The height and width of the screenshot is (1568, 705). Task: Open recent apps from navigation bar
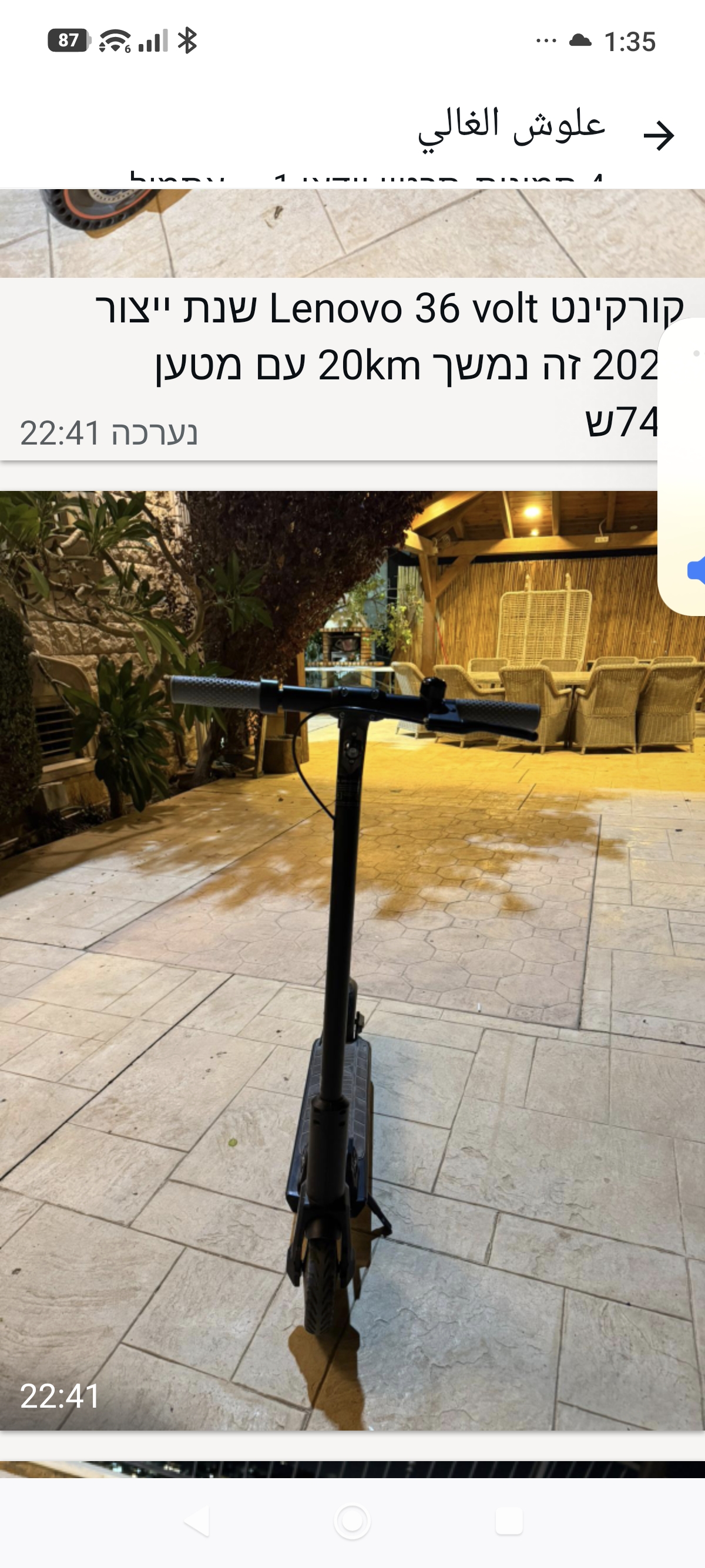(509, 1521)
